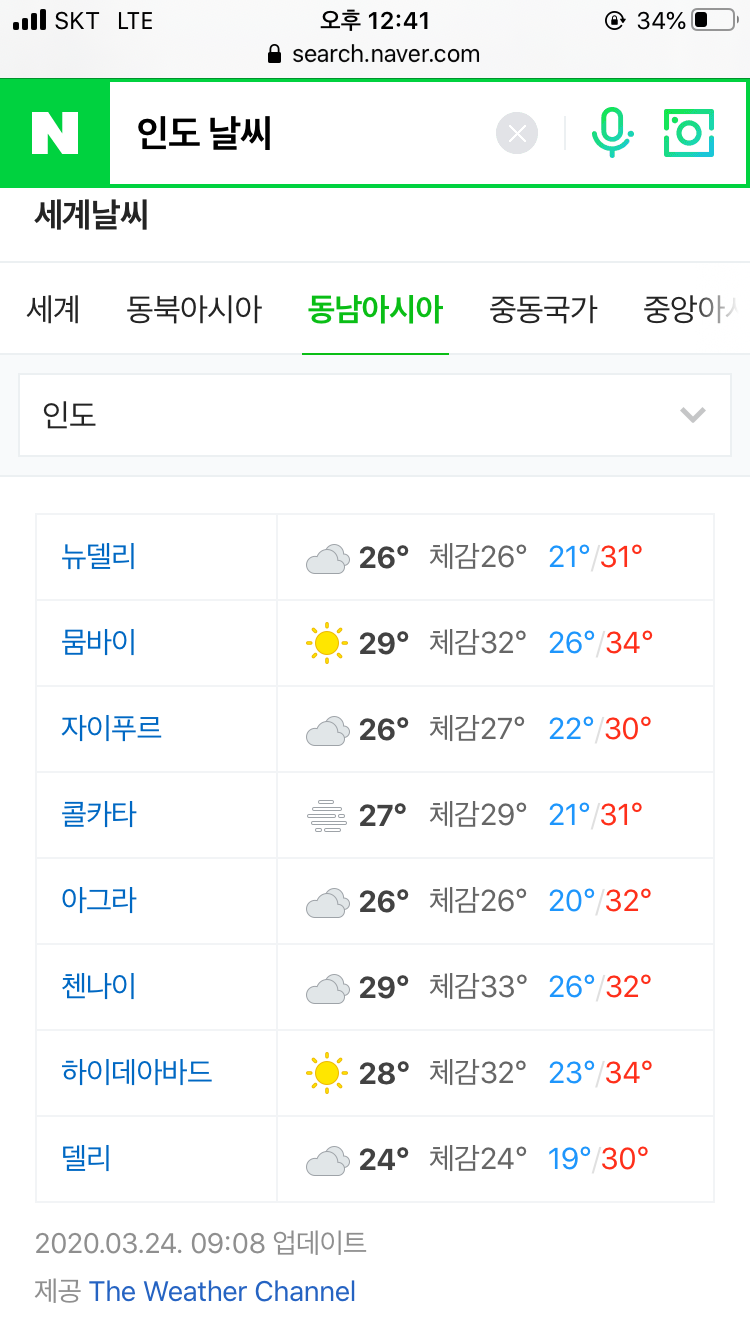Open weather for 첸나이
750x1334 pixels.
click(98, 987)
